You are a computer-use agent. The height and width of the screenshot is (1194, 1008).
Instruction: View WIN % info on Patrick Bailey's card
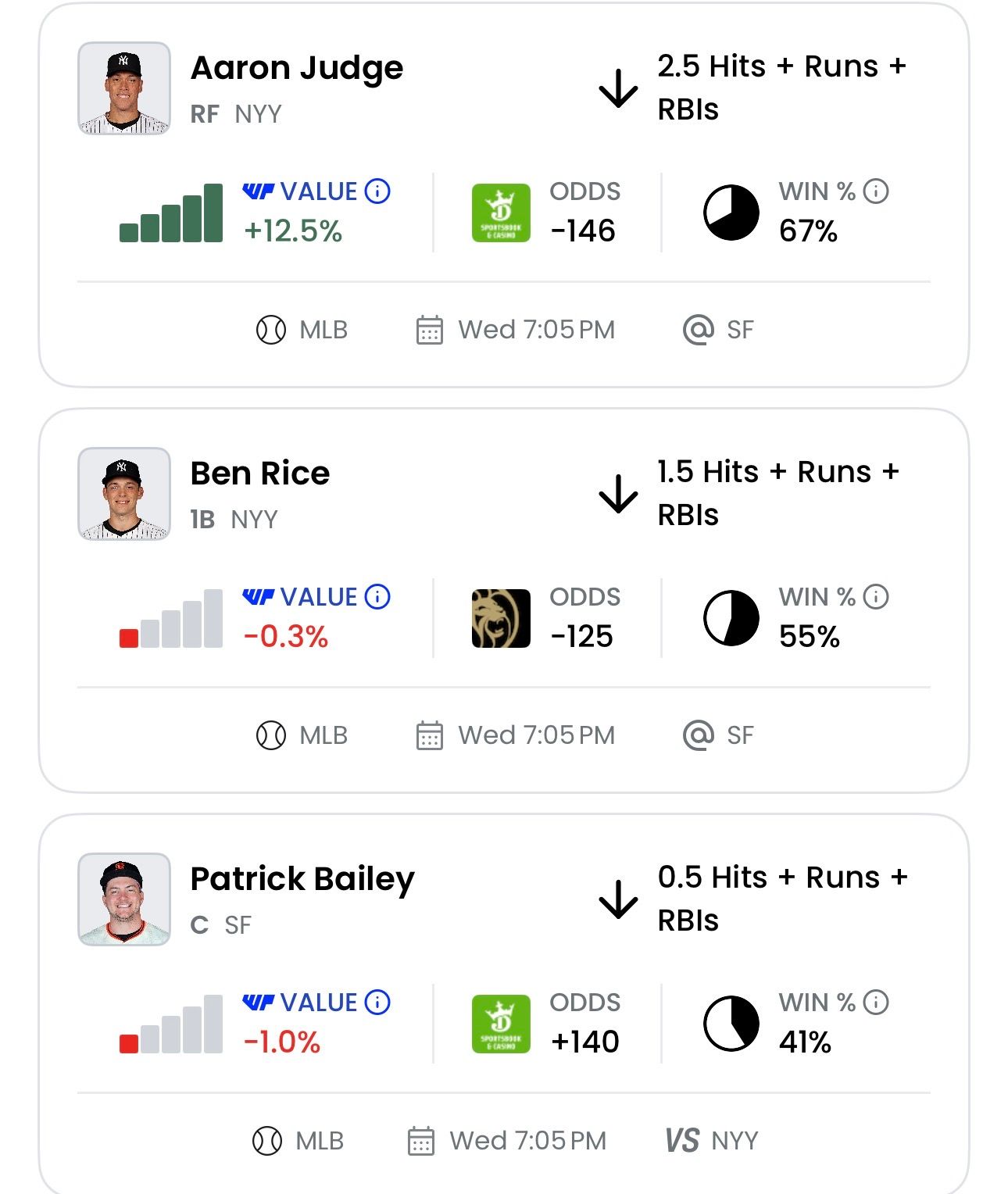tap(876, 1003)
